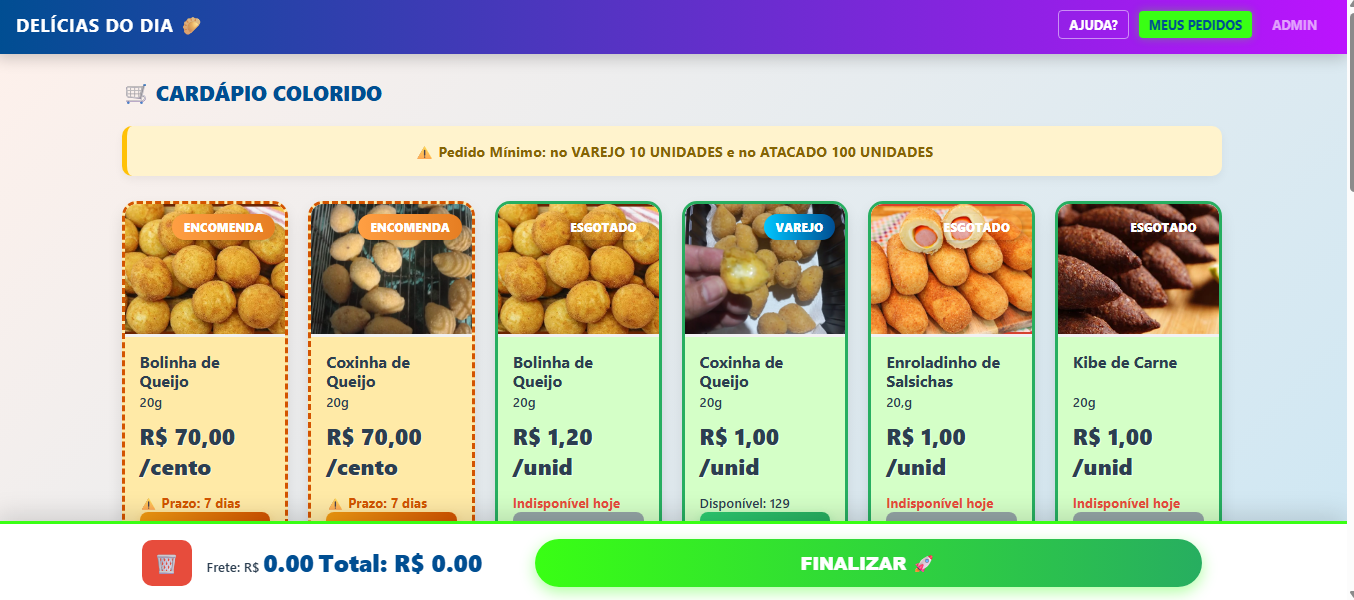Open MEUS PEDIDOS orders page

[x=1195, y=25]
